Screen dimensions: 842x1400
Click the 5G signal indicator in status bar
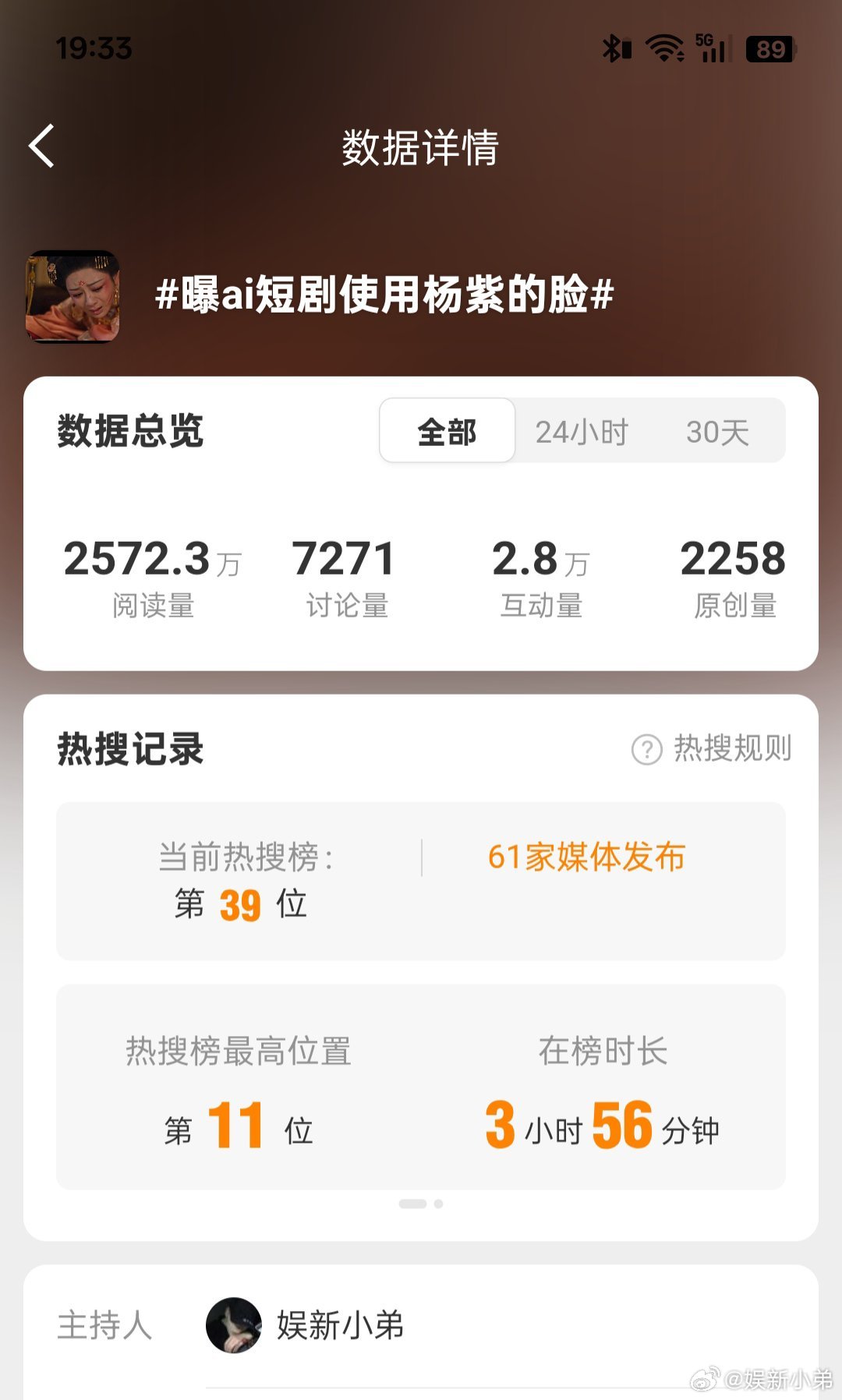pyautogui.click(x=708, y=49)
